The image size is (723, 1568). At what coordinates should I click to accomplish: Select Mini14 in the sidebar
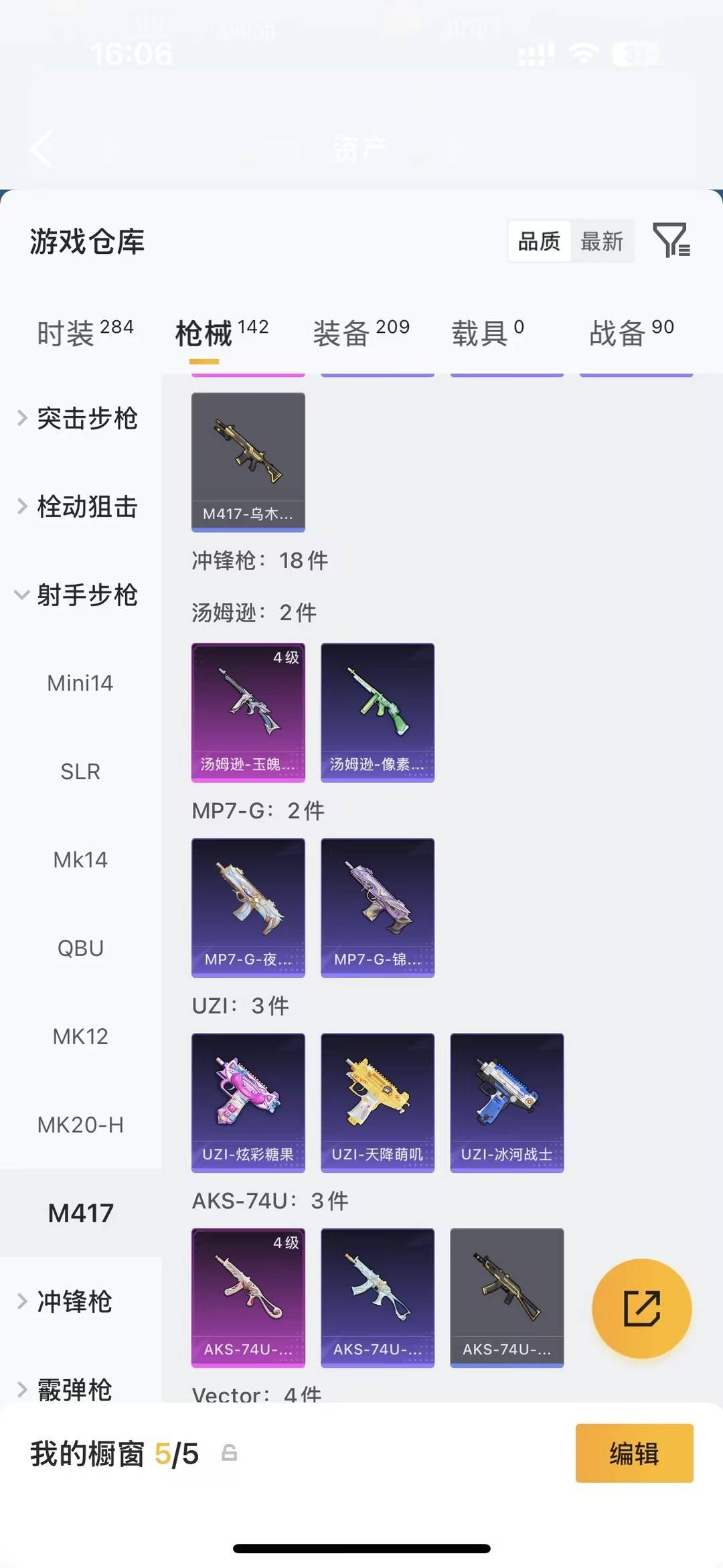pos(80,683)
